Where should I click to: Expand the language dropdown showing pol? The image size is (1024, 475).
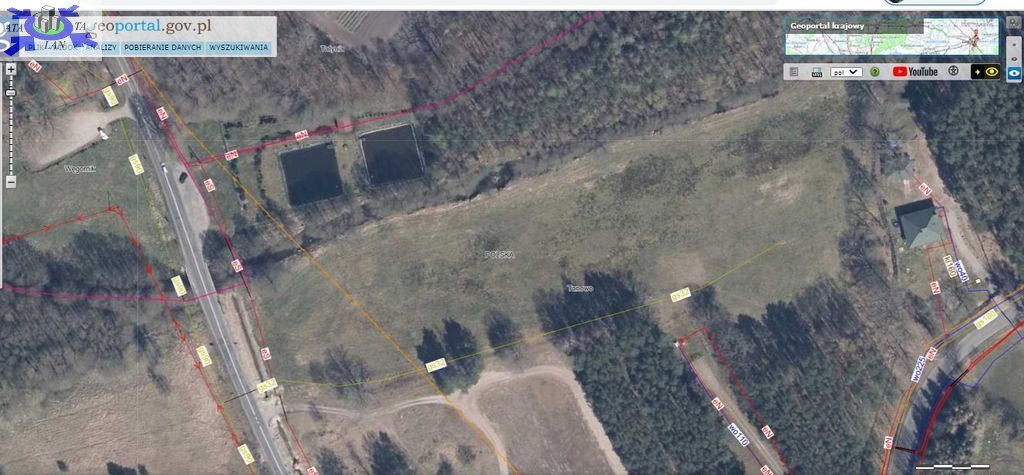click(x=846, y=72)
